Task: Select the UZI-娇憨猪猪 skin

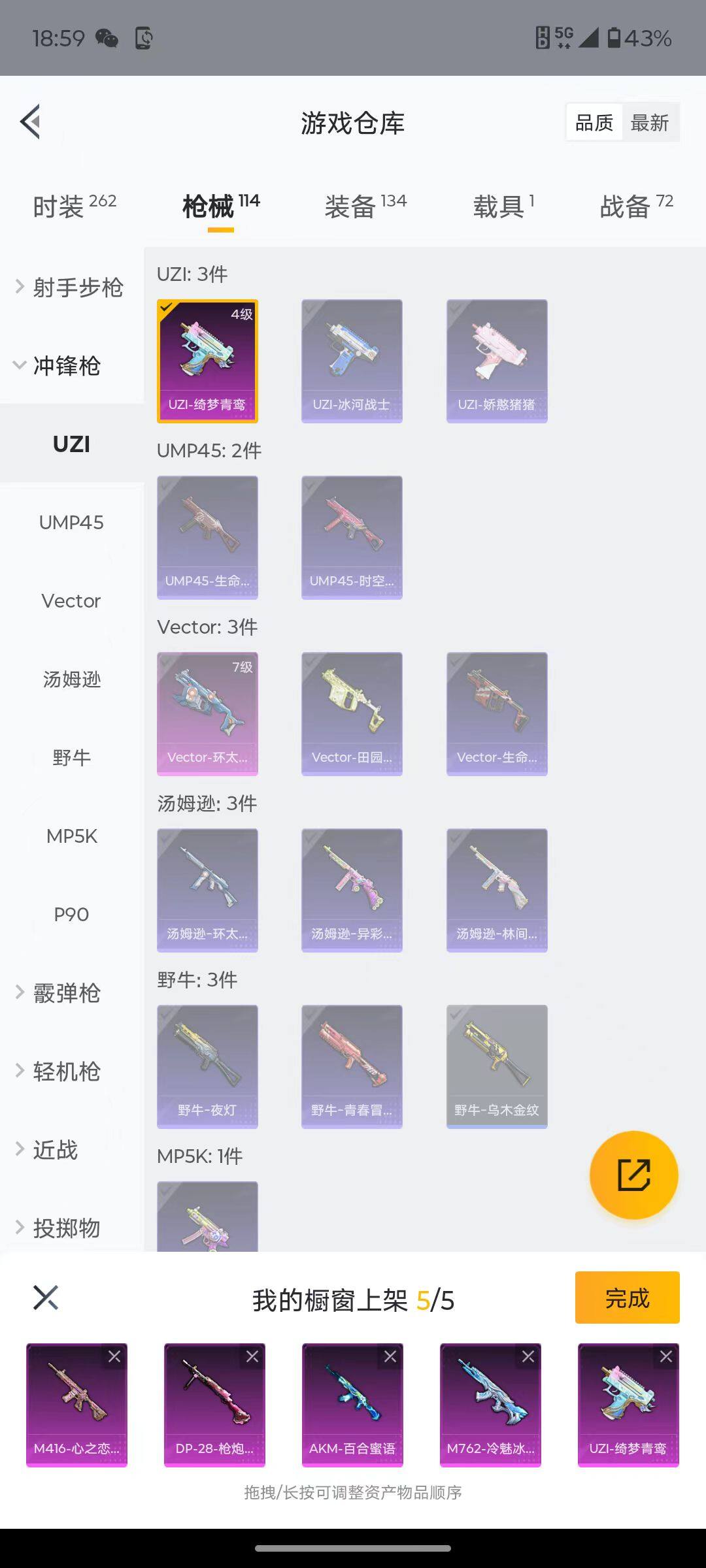Action: [x=497, y=361]
